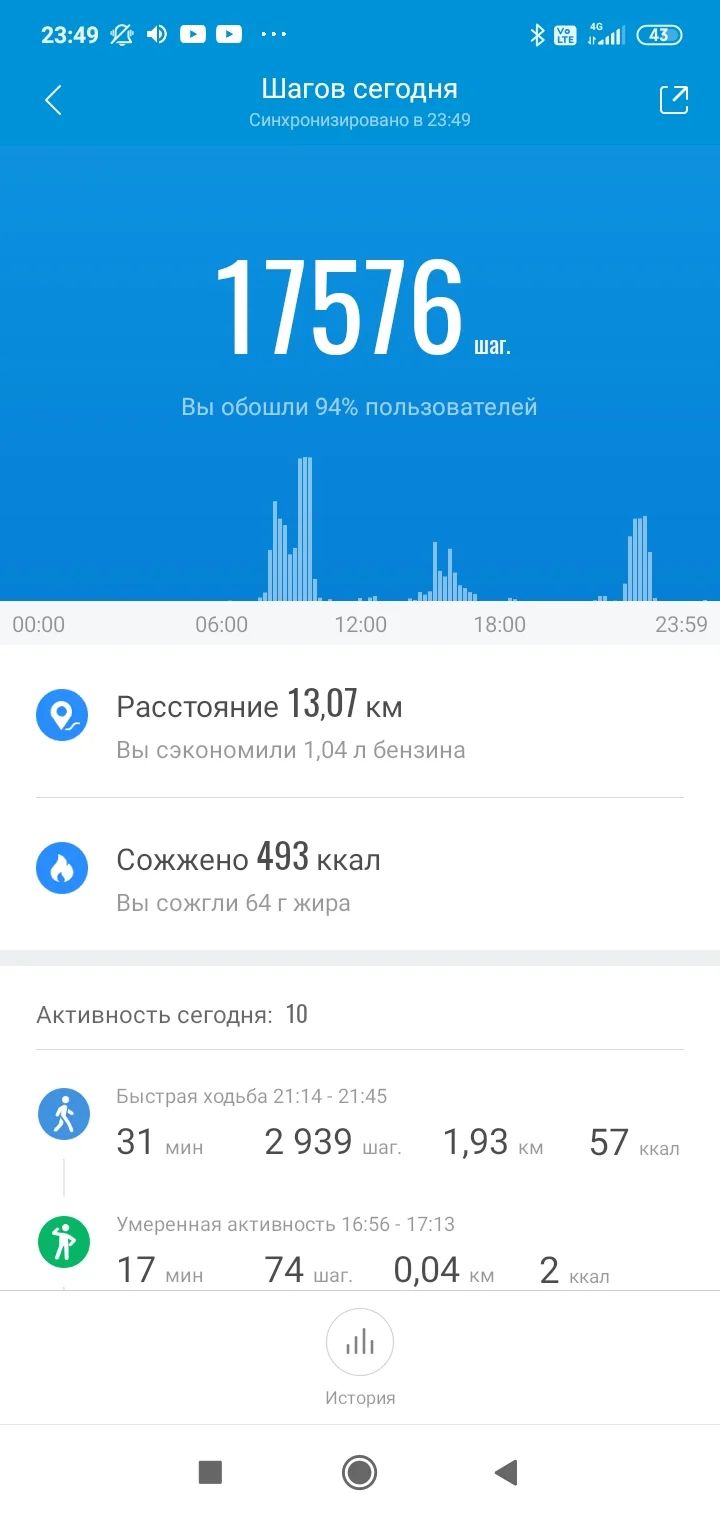Open the История step history
This screenshot has height=1520, width=720.
360,1355
